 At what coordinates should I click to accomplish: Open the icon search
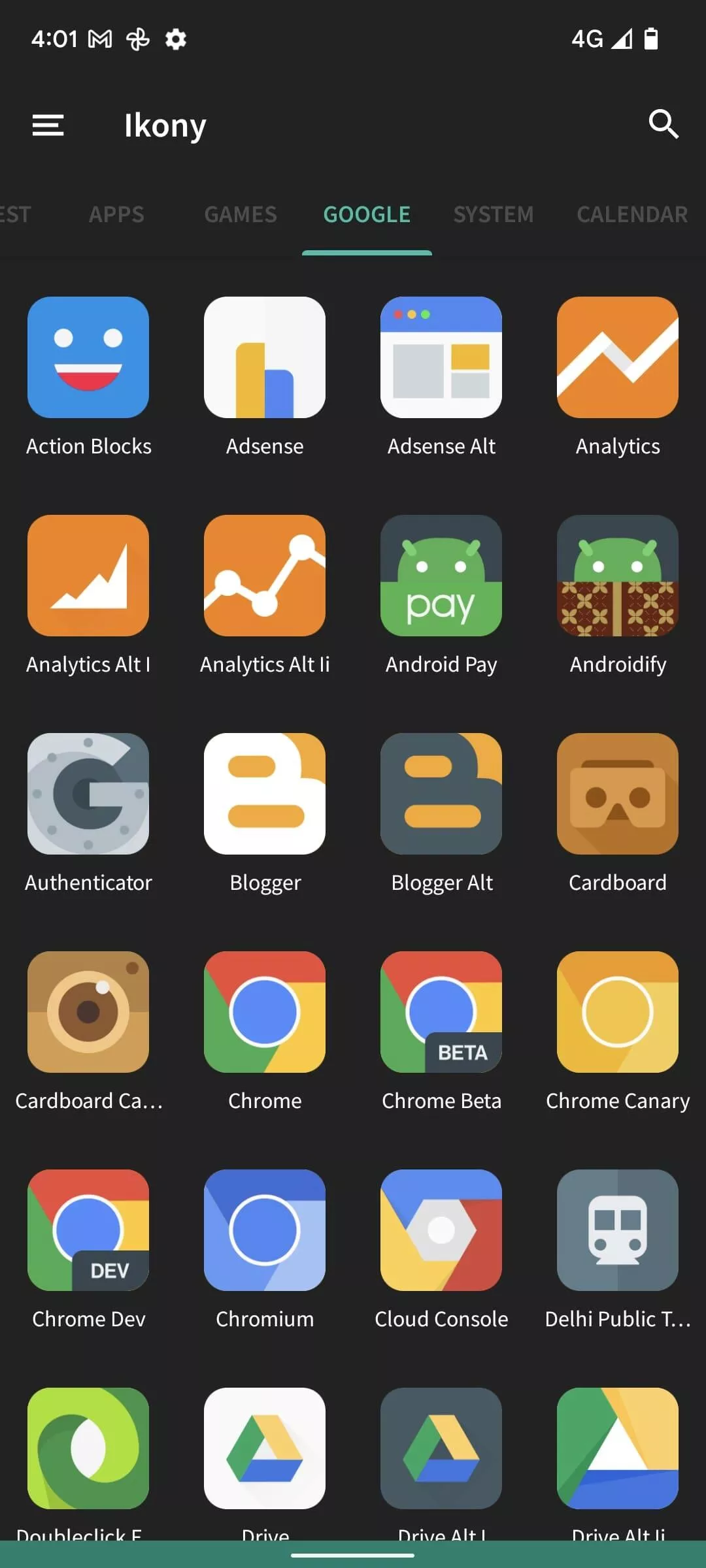[664, 124]
